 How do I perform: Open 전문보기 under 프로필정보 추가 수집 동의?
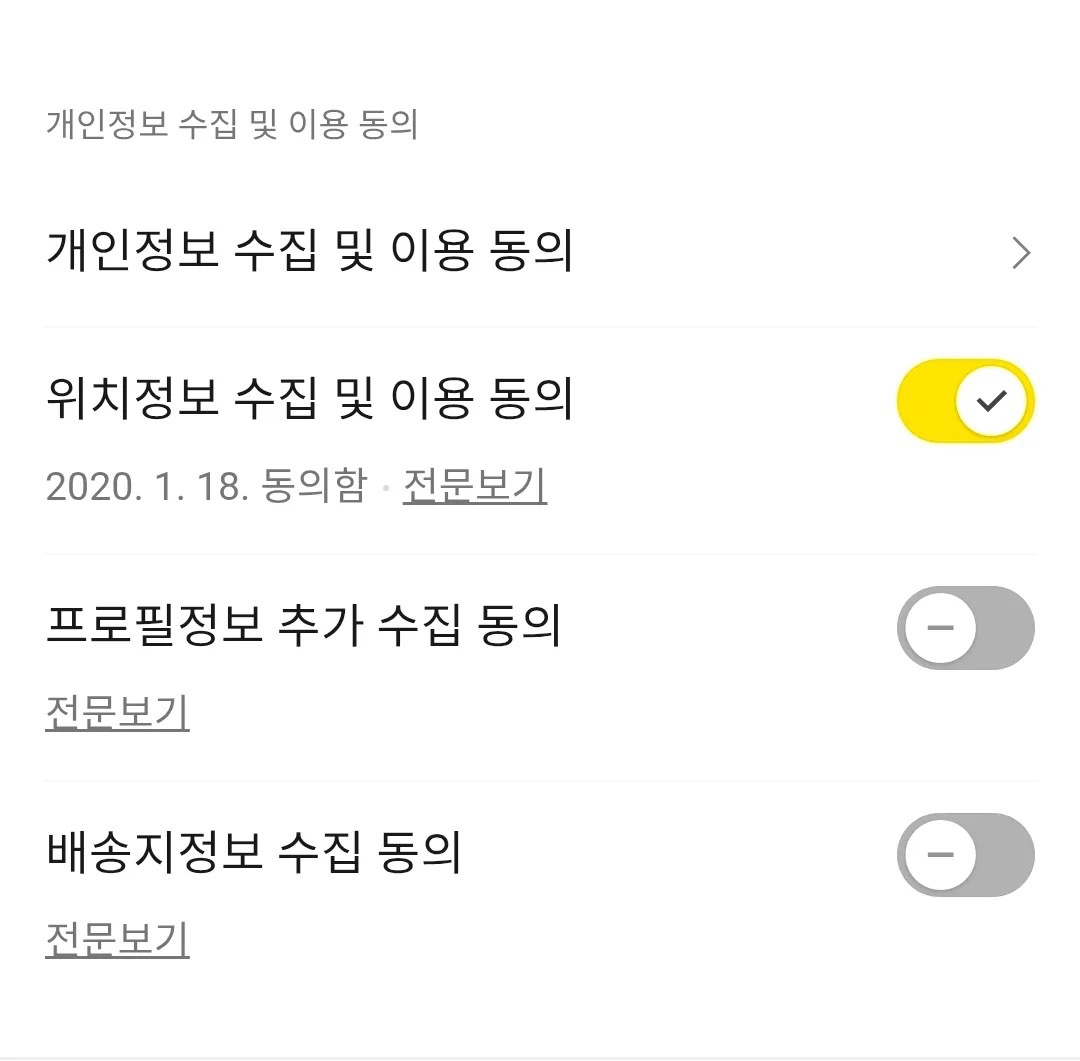(x=117, y=713)
